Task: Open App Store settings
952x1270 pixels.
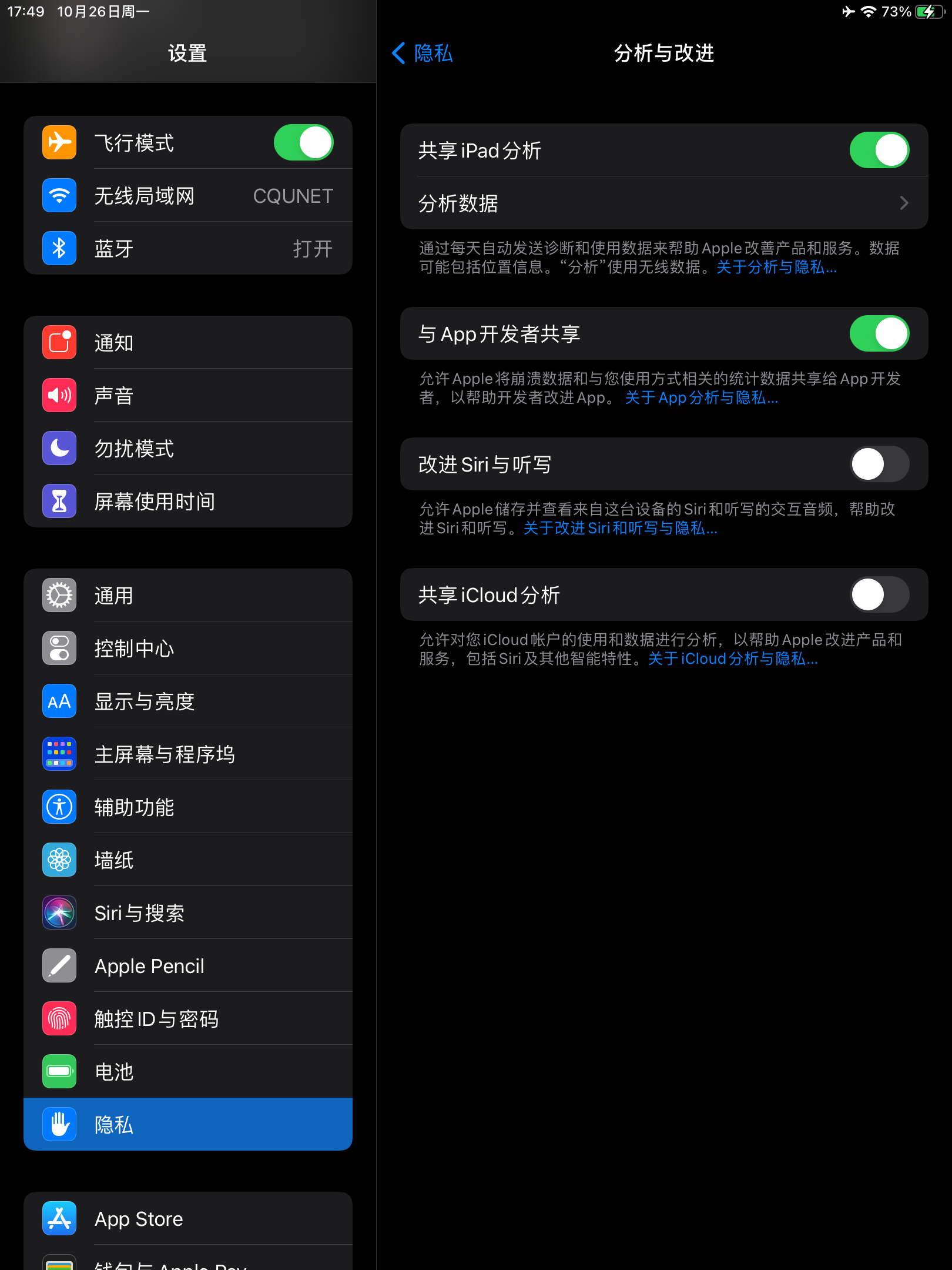Action: (x=188, y=1219)
